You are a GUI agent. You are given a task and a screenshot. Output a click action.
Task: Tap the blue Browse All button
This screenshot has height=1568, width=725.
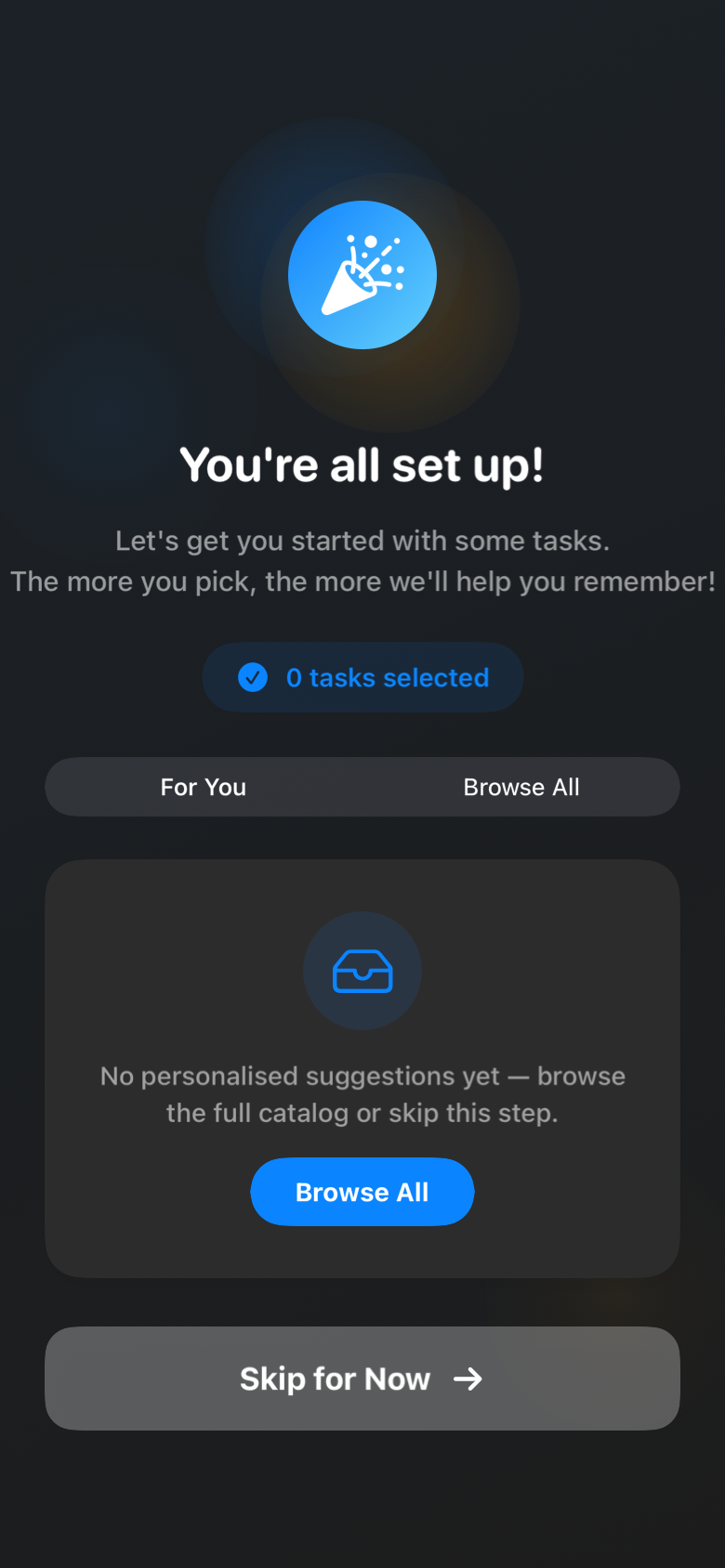tap(362, 1192)
